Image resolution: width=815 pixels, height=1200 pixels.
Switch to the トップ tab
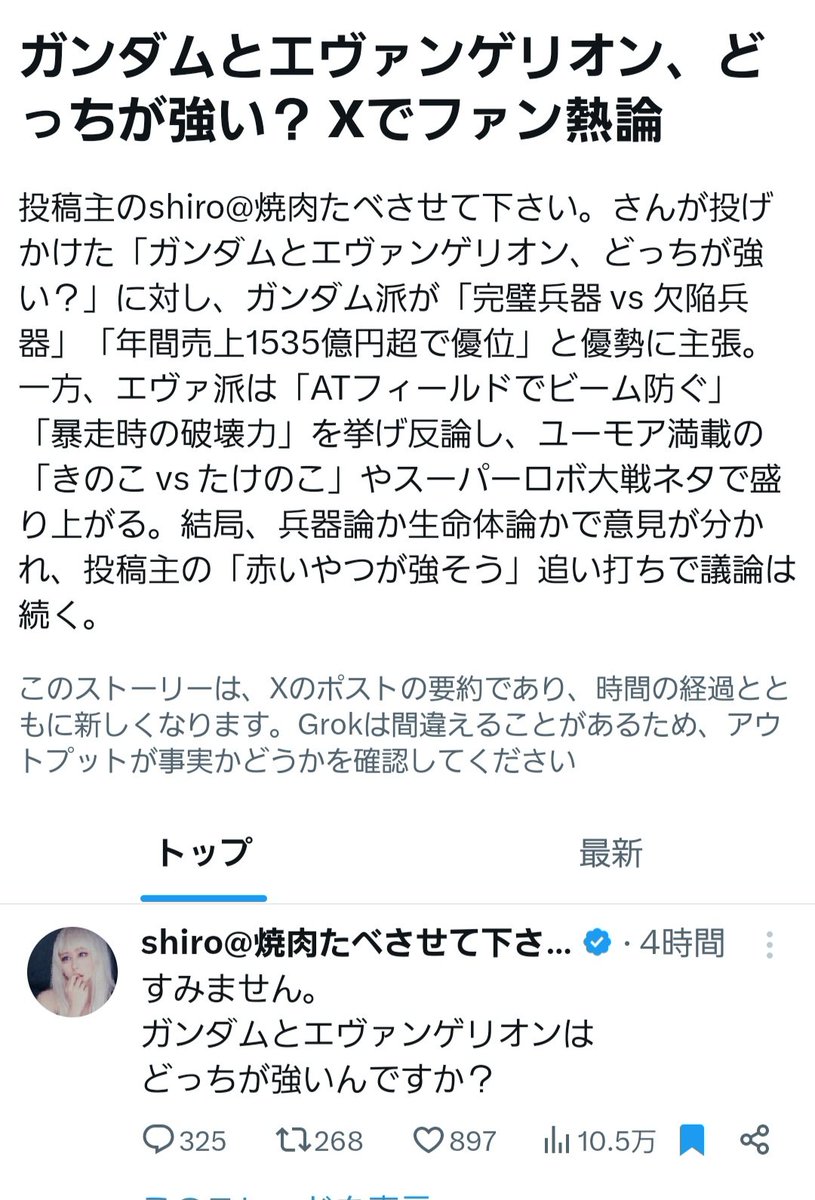tap(203, 854)
